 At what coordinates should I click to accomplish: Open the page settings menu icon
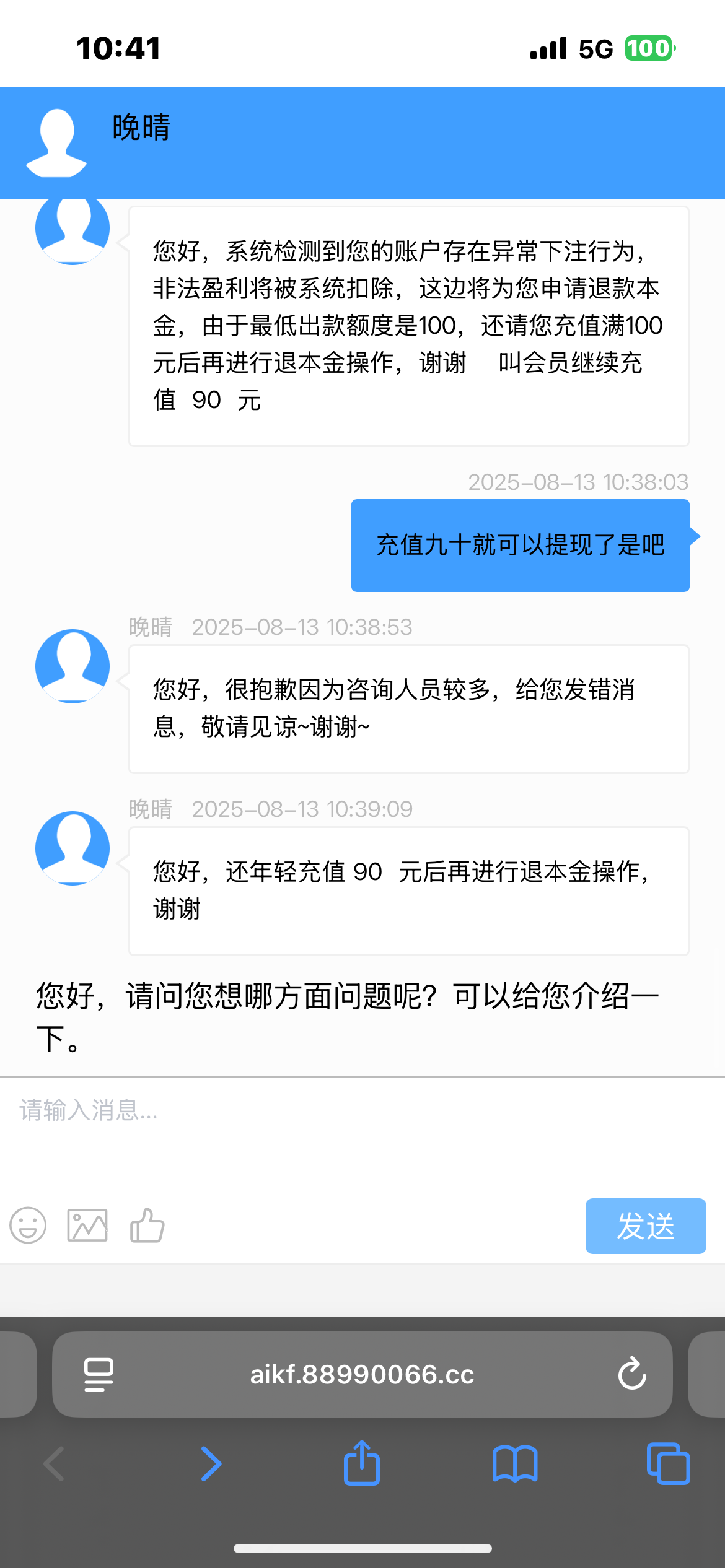(x=99, y=1374)
